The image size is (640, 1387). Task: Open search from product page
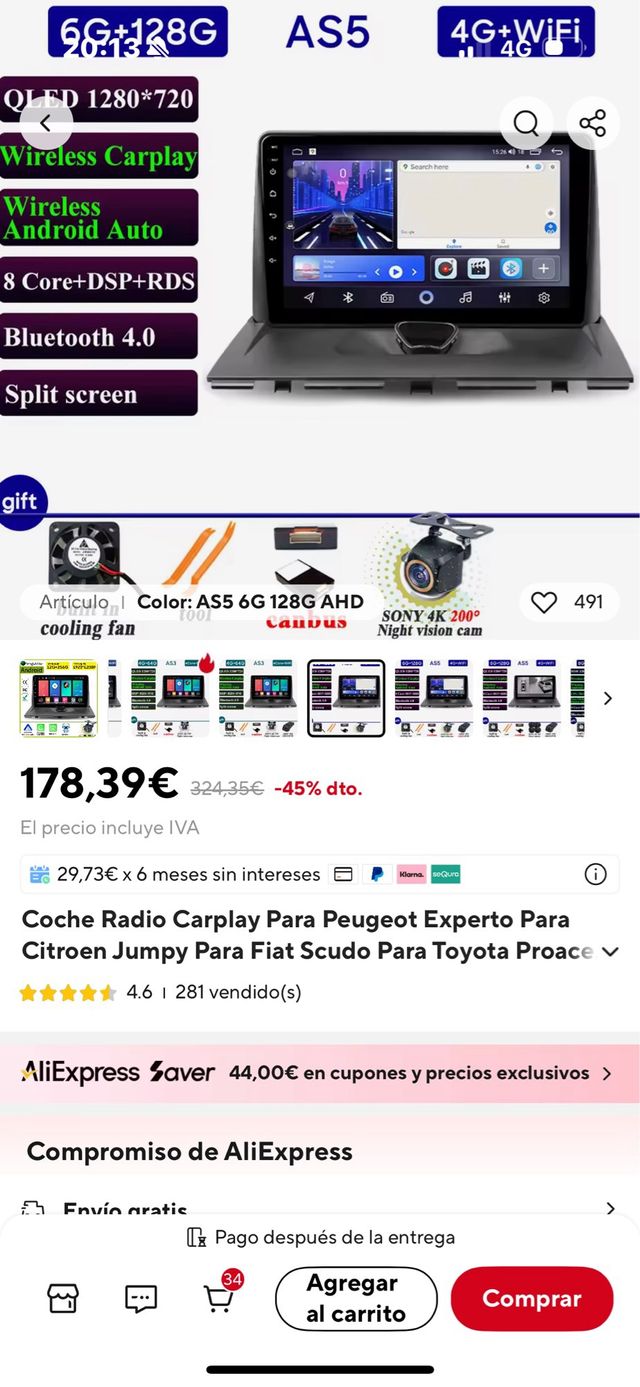(x=526, y=124)
